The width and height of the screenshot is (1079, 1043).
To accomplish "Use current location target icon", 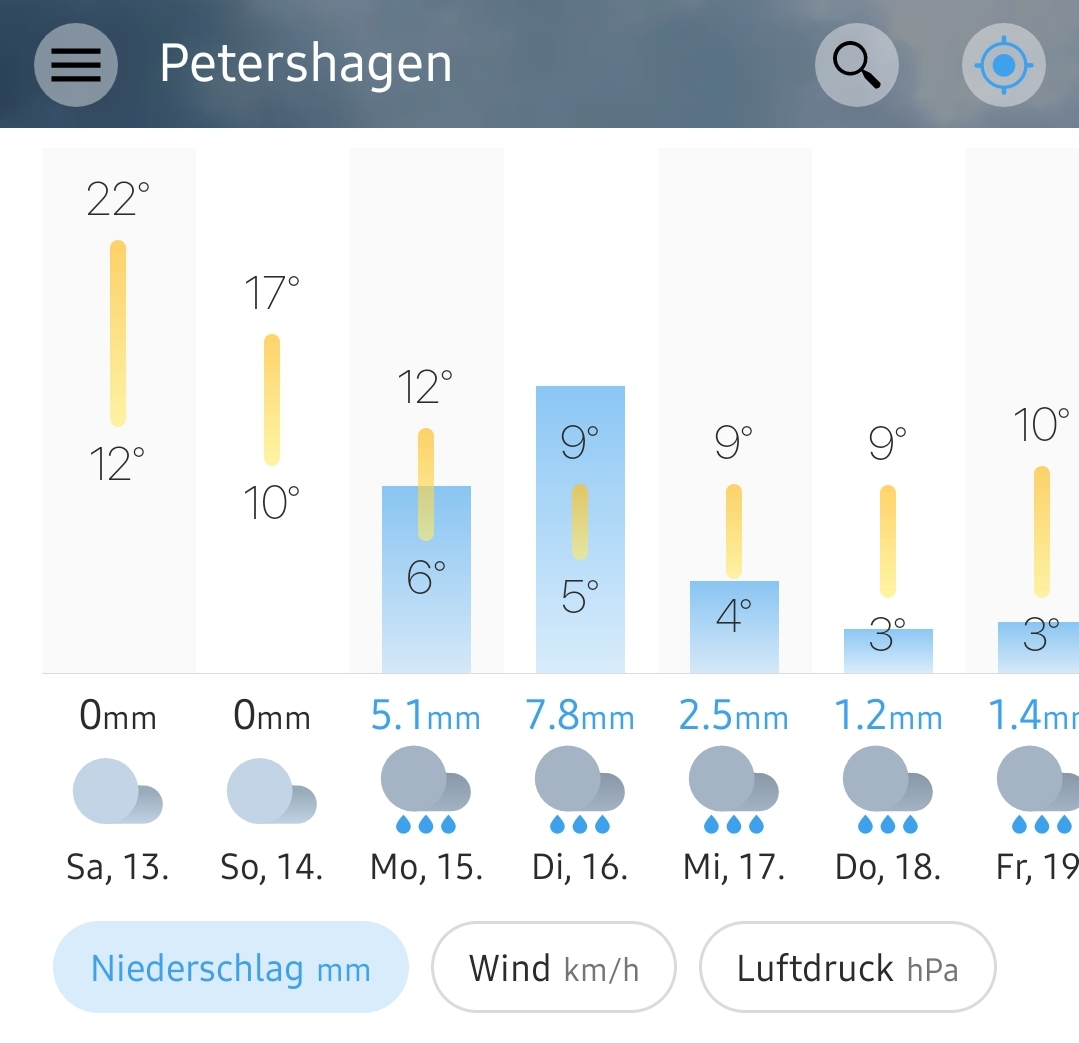I will 1003,65.
